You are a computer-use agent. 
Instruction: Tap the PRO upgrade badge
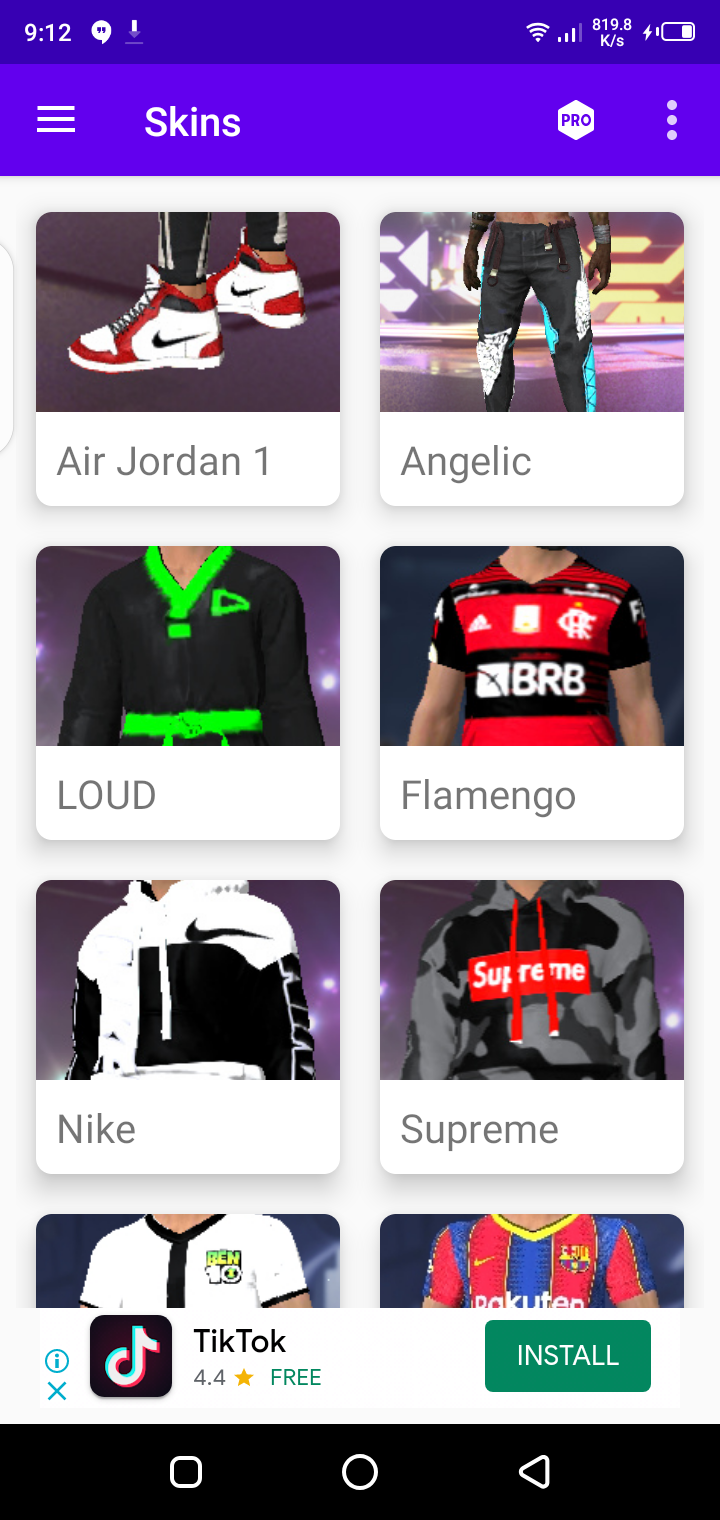point(576,121)
